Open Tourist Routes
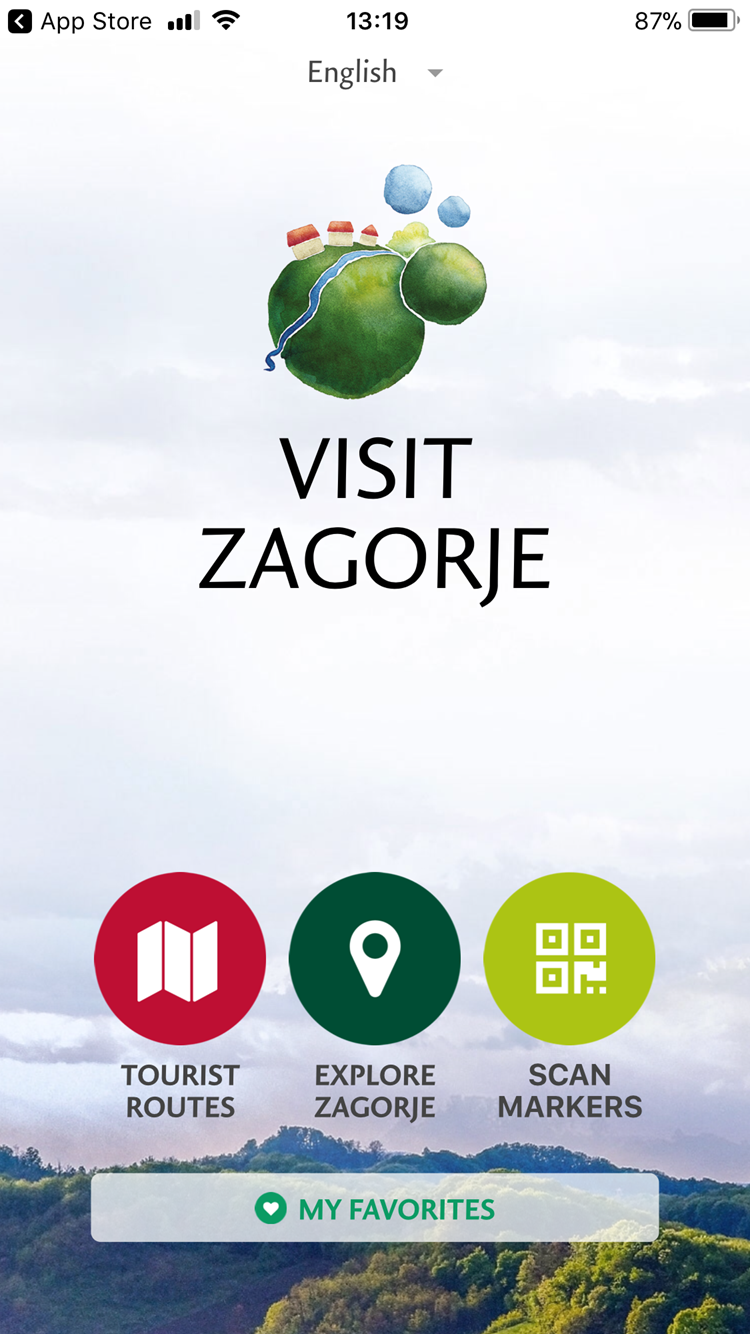This screenshot has height=1334, width=750. pos(180,958)
